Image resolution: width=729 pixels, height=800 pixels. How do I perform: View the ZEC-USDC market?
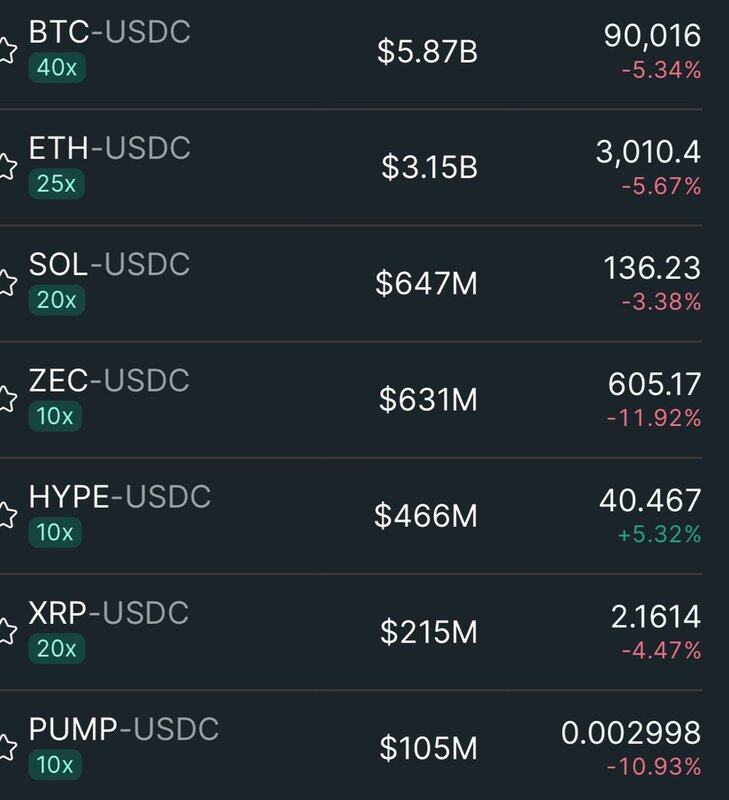109,381
